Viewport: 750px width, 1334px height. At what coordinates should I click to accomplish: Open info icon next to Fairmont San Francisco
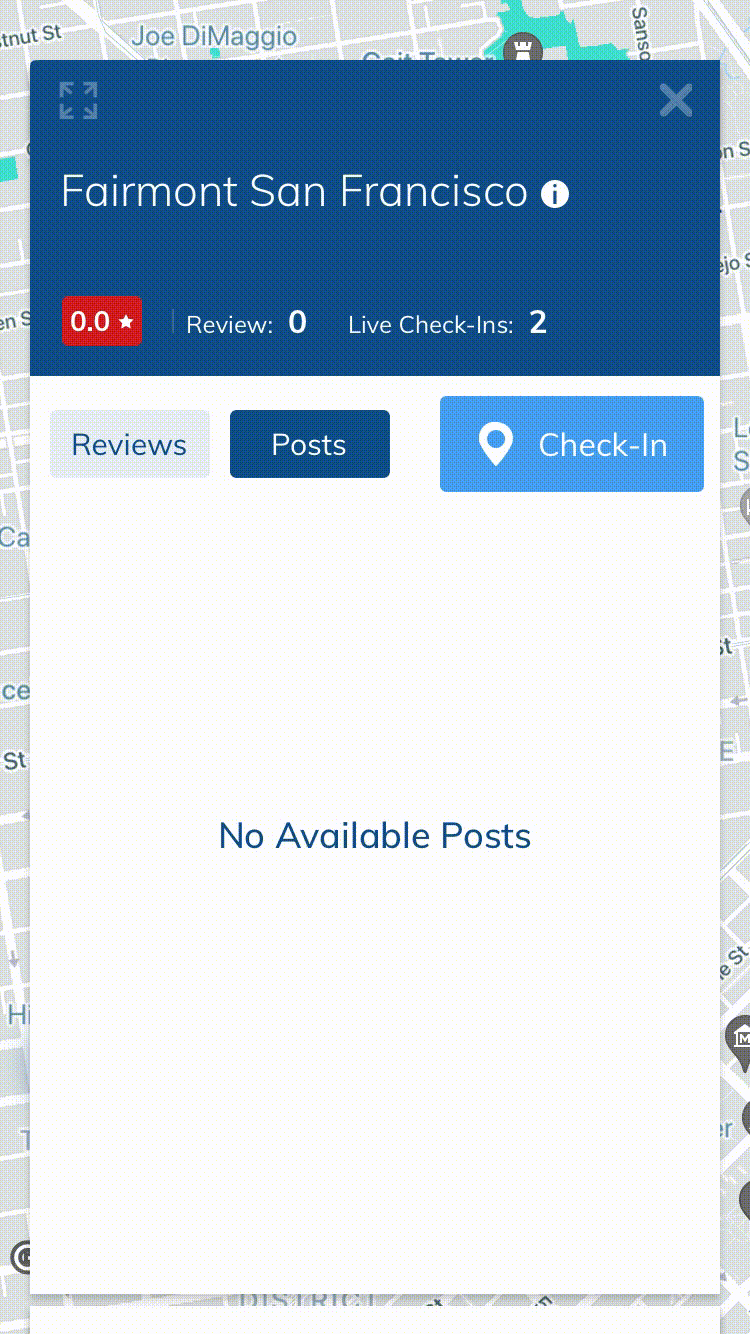click(555, 193)
